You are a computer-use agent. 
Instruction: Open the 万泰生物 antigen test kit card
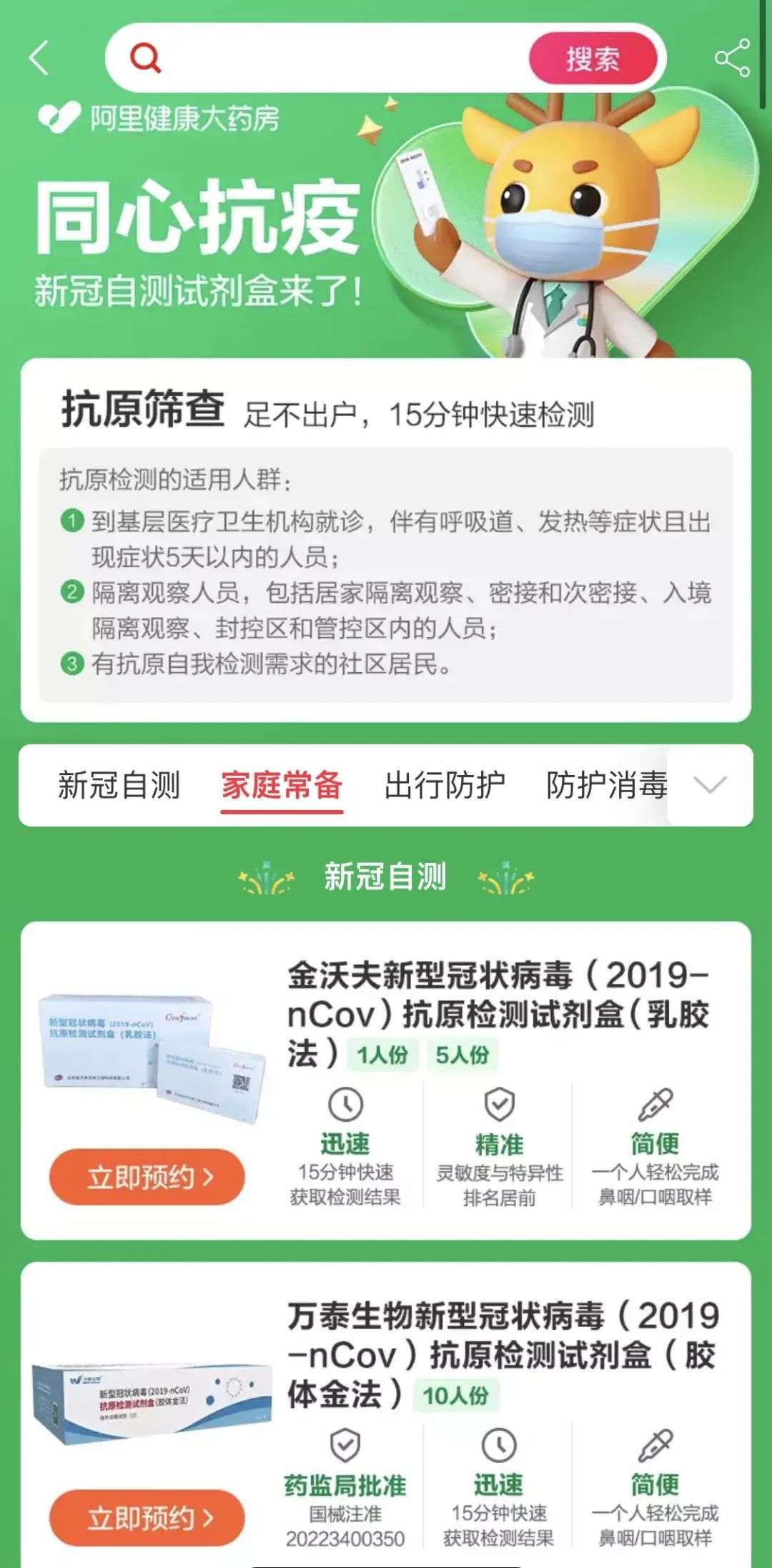[386, 1416]
